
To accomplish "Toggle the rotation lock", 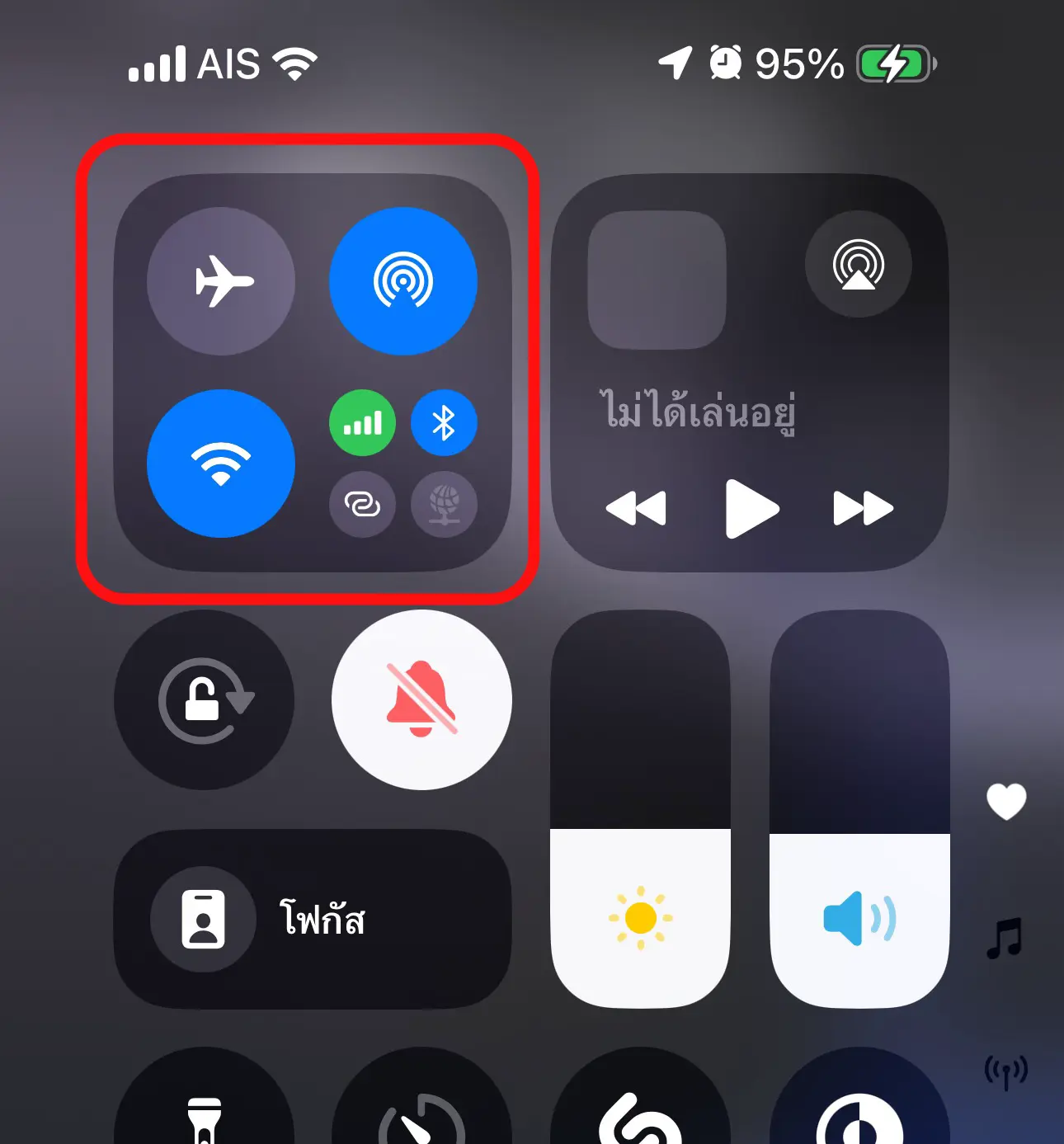I will (204, 699).
